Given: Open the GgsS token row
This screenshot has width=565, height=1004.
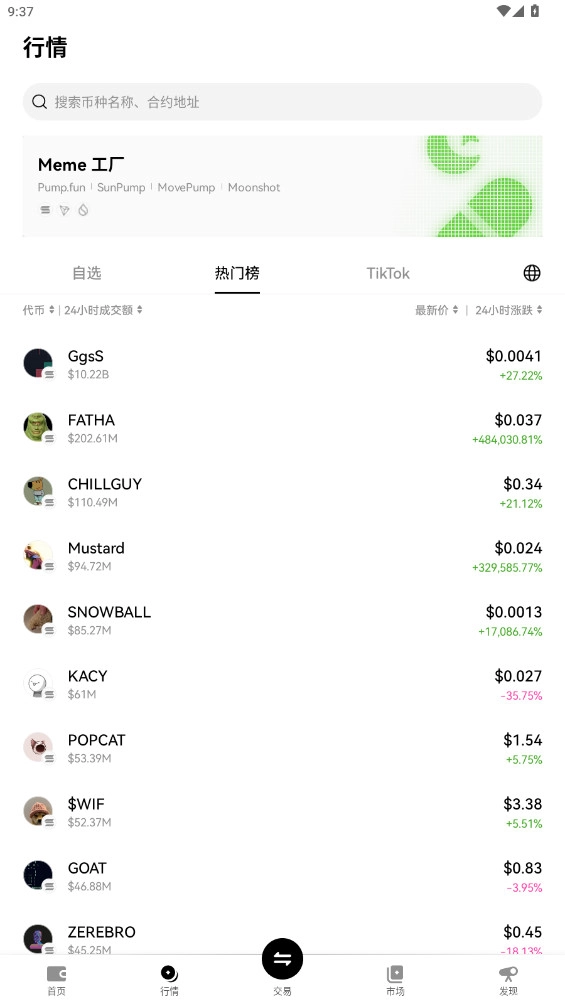Looking at the screenshot, I should point(282,364).
